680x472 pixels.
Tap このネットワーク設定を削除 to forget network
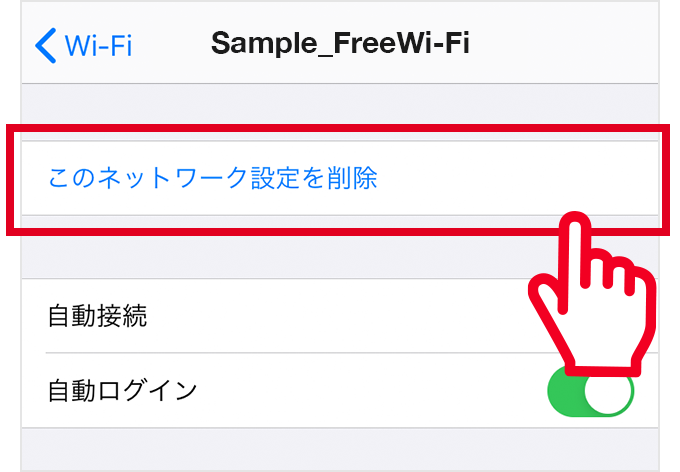click(212, 179)
